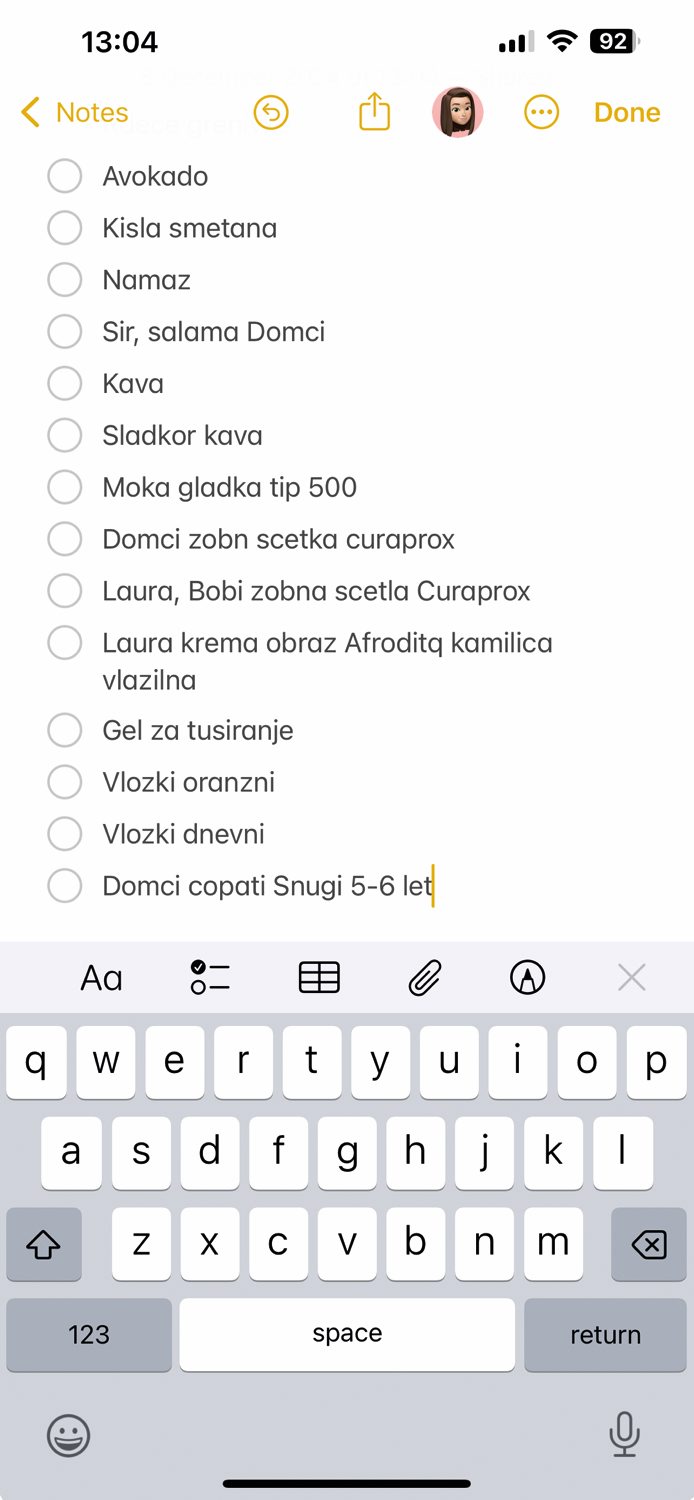The image size is (694, 1500).
Task: Add an attachment with the paperclip
Action: pyautogui.click(x=425, y=977)
